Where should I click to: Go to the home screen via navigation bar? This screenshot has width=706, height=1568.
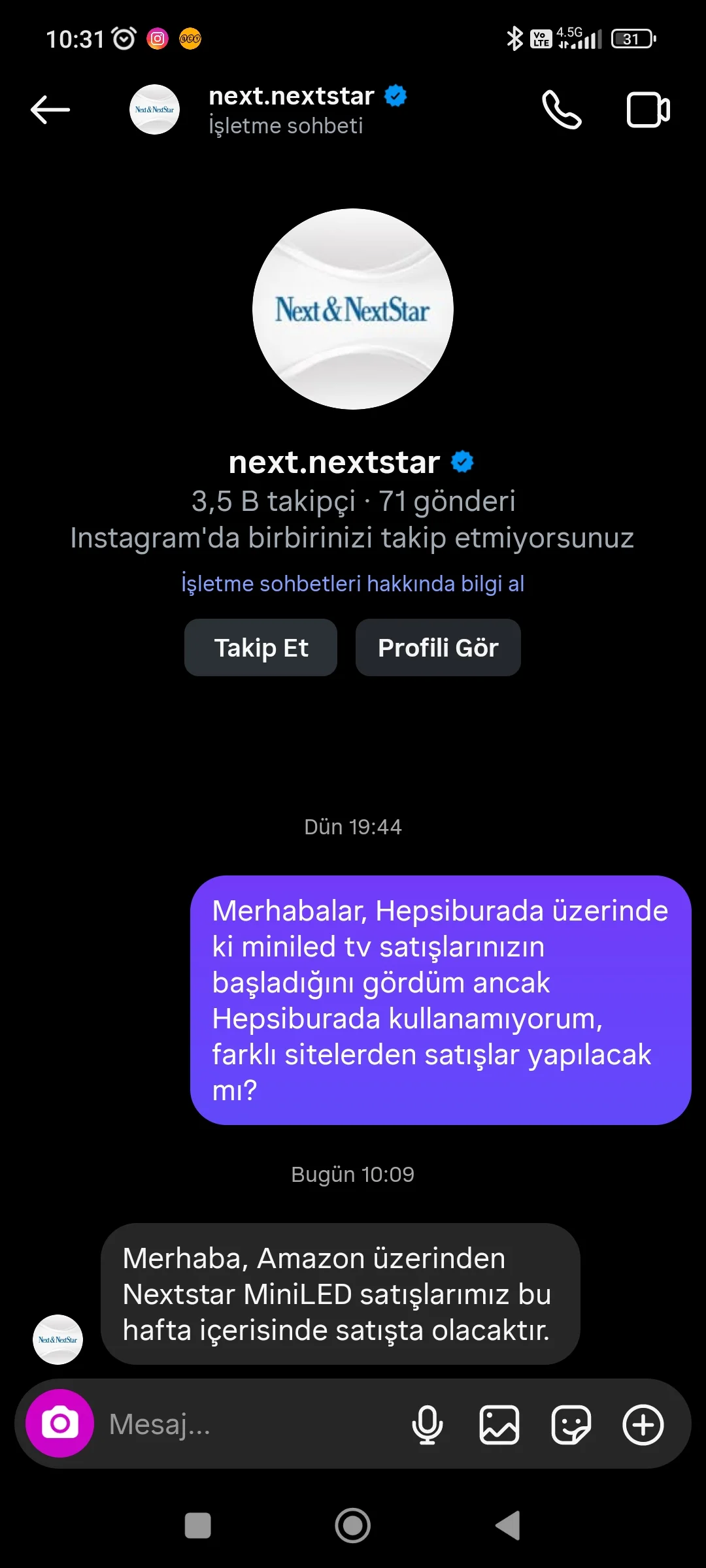point(353,1526)
